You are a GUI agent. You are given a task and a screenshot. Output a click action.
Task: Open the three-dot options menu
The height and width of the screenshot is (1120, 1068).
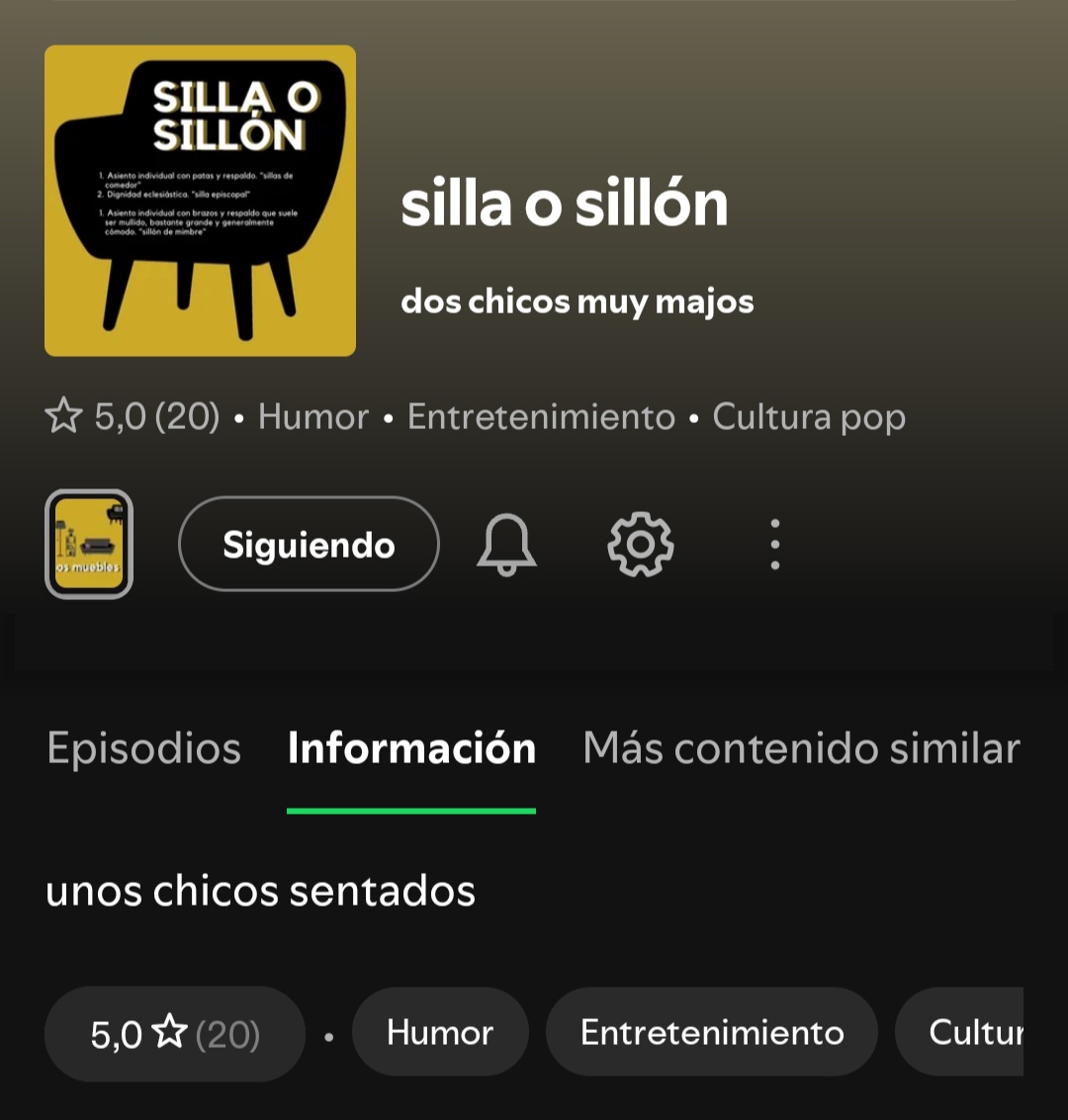tap(774, 544)
